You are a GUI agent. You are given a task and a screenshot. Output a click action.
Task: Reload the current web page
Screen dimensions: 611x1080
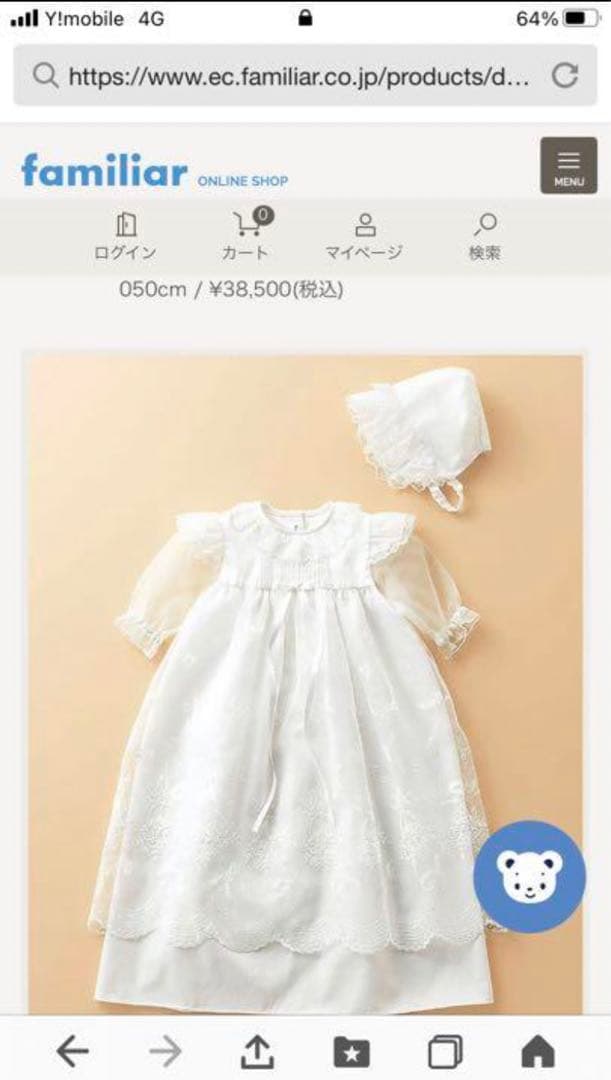565,75
